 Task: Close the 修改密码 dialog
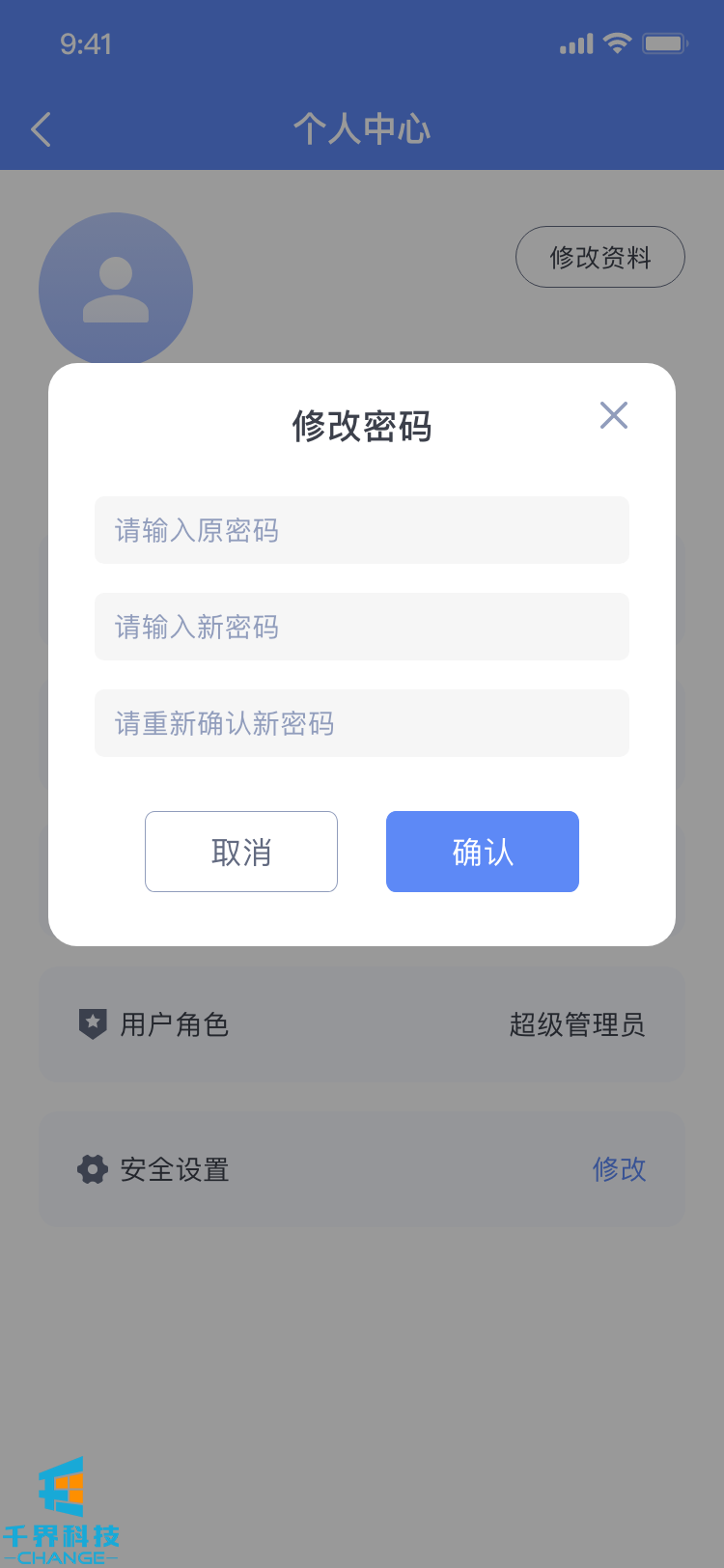(x=614, y=415)
